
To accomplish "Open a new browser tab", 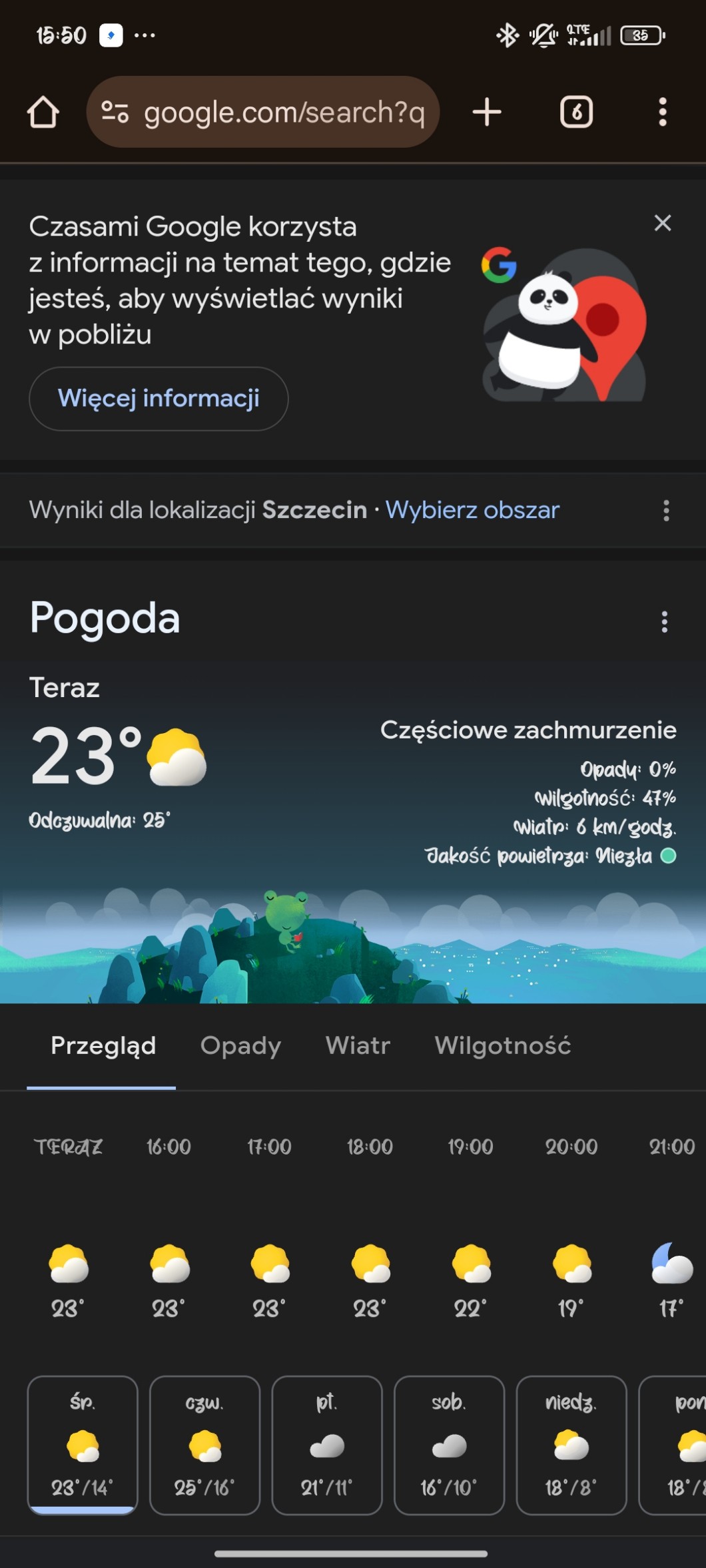I will pyautogui.click(x=487, y=112).
